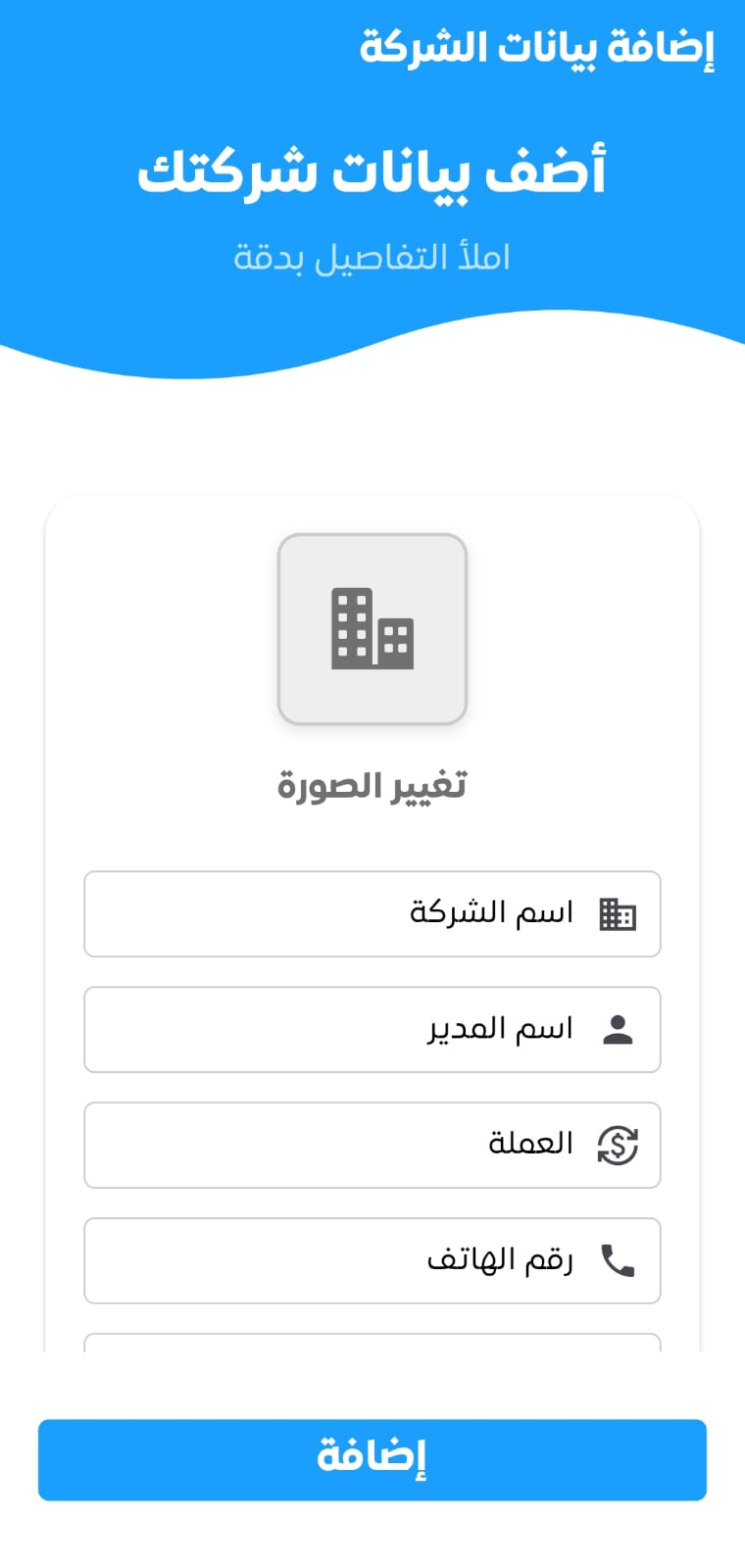Enter the رقم الهاتف field
745x1568 pixels.
[372, 1260]
